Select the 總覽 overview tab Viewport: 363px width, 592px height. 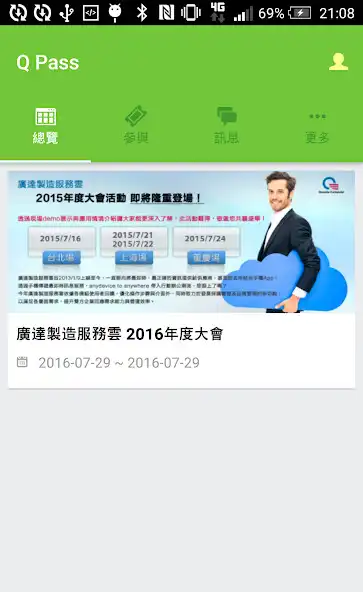coord(45,126)
